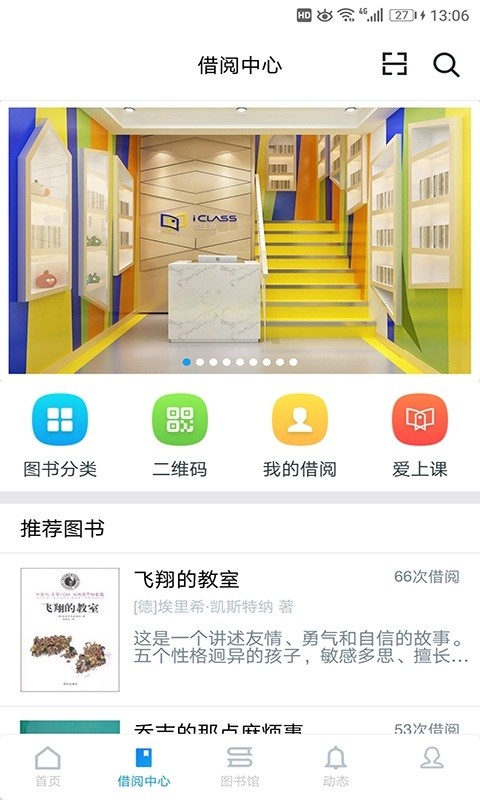This screenshot has height=800, width=480.
Task: Open the 动态 updates tab
Action: coord(336,766)
